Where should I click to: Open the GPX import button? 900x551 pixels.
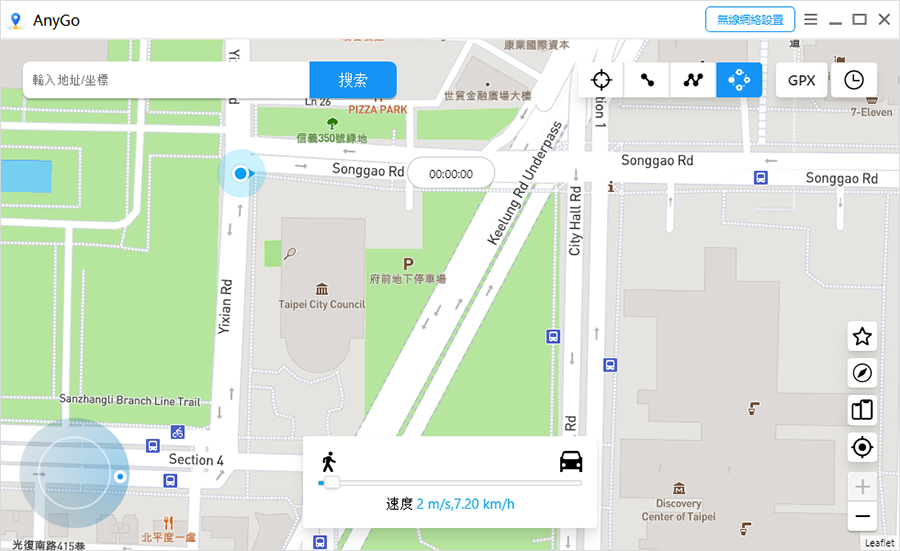point(801,80)
